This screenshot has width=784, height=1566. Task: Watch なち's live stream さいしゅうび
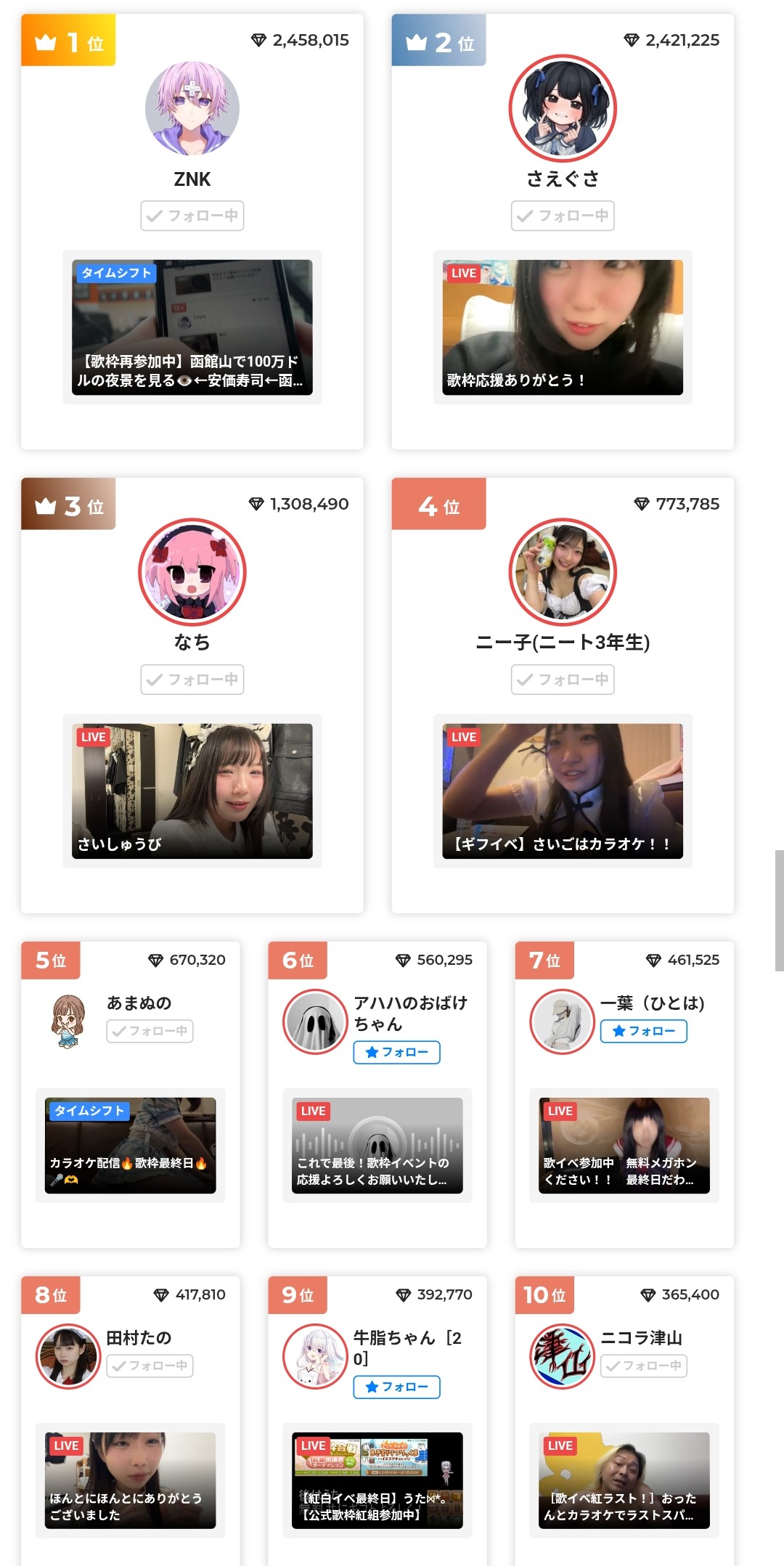(x=192, y=791)
